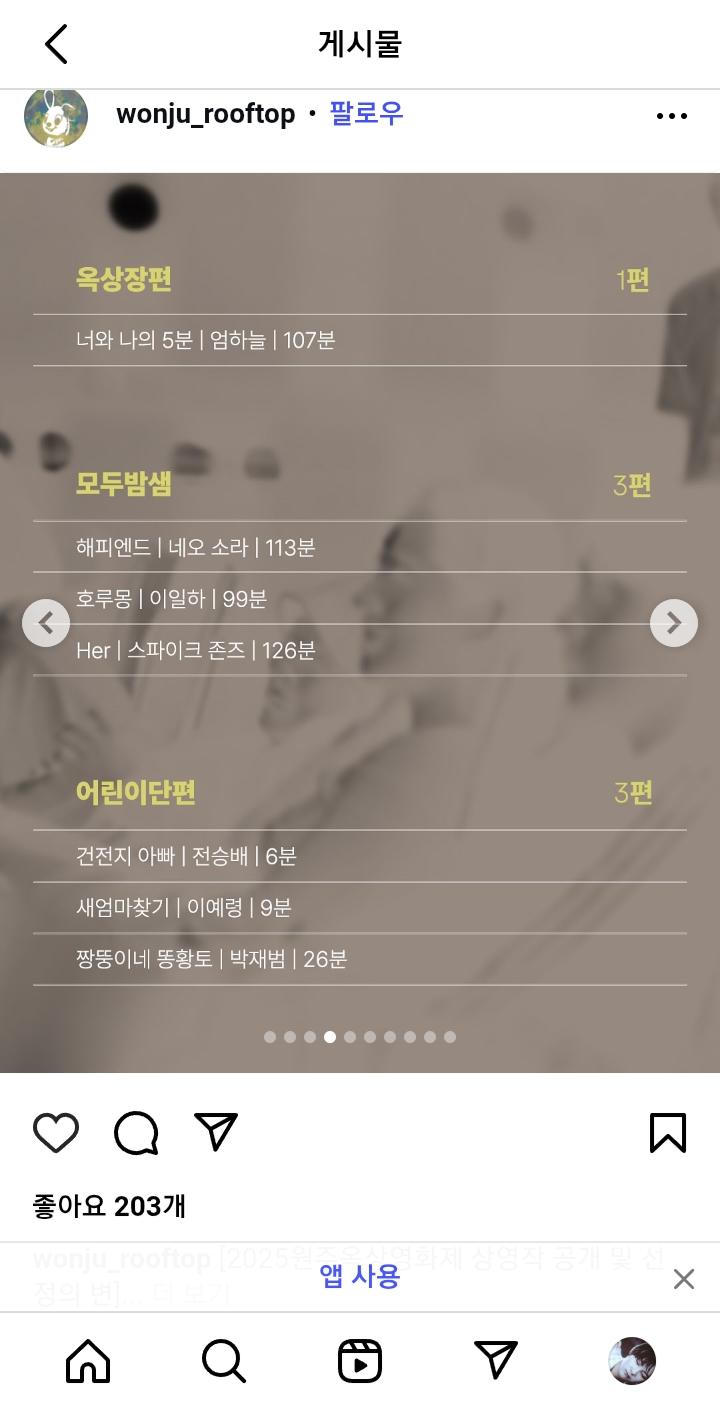Open the post overflow menu
720x1411 pixels.
671,116
